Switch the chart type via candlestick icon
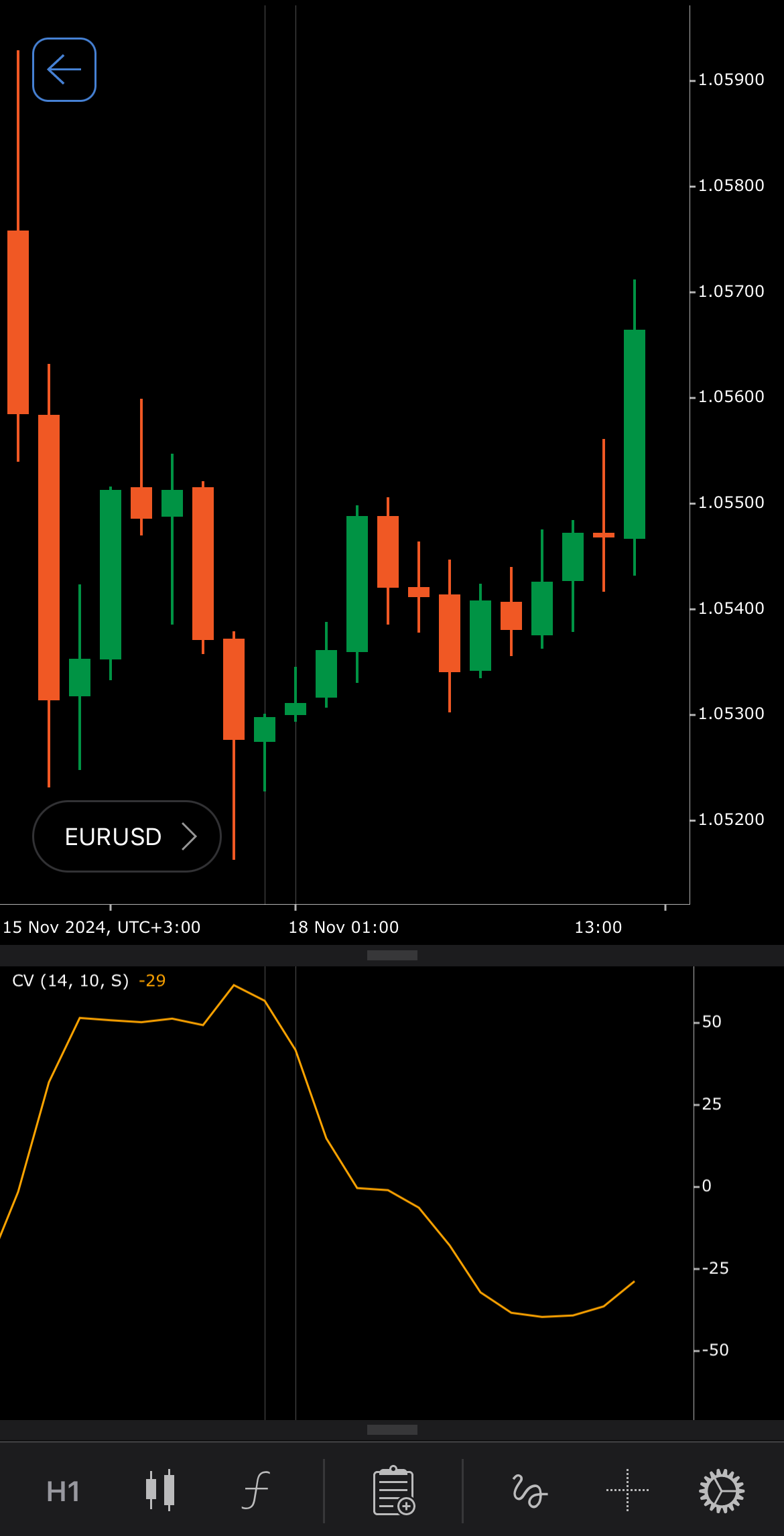The width and height of the screenshot is (784, 1536). [160, 1490]
